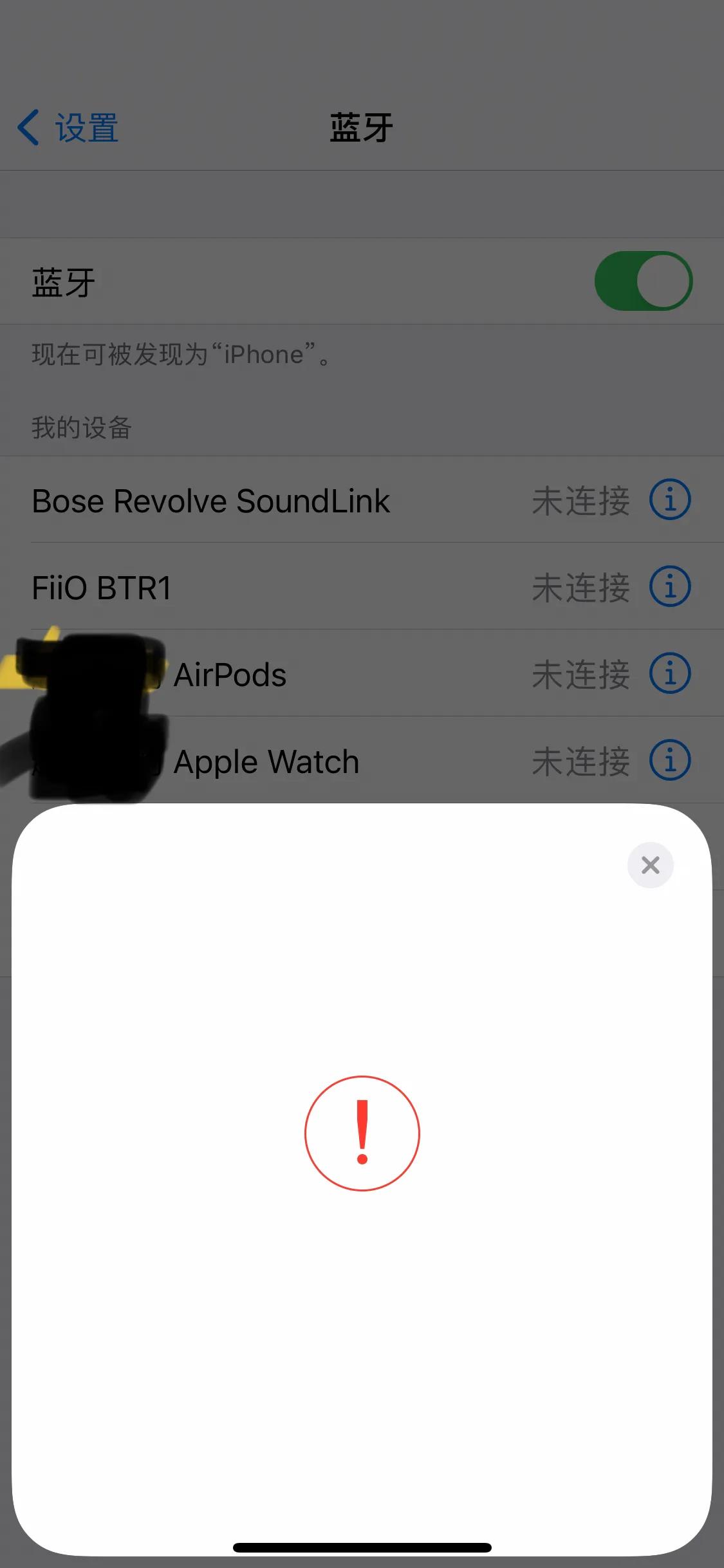The image size is (724, 1568).
Task: Tap the 蓝牙 page title
Action: (x=360, y=126)
